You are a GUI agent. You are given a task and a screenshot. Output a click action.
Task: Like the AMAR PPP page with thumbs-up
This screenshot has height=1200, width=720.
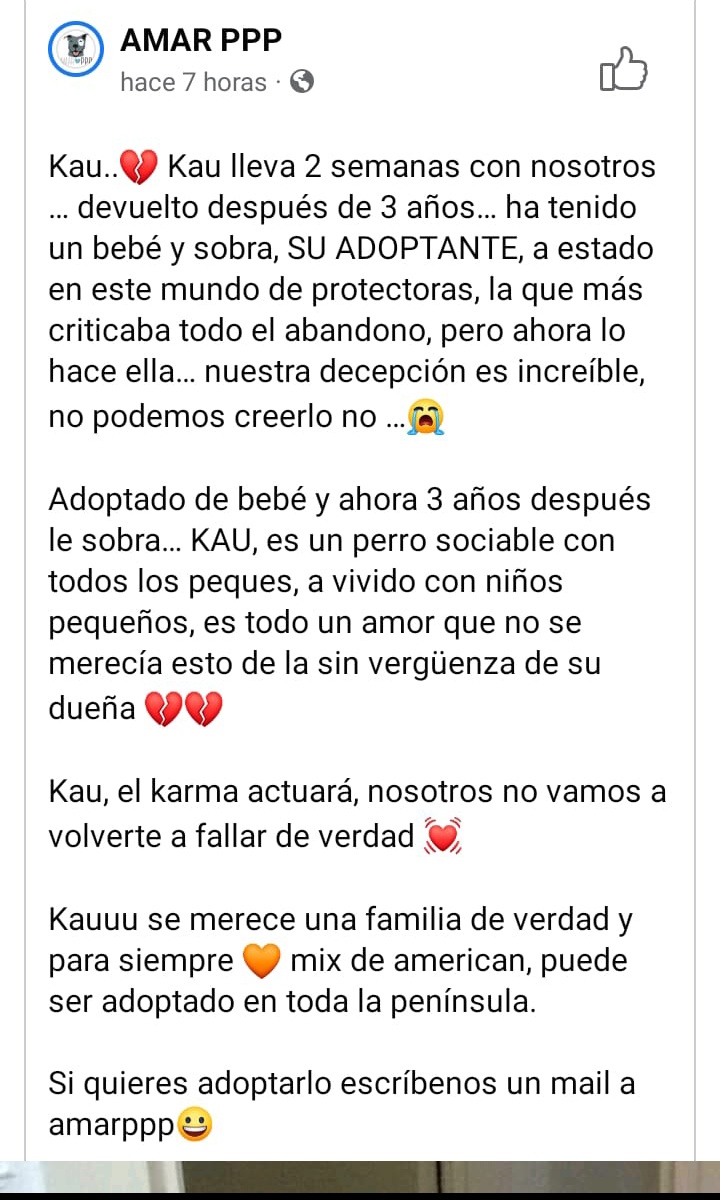pos(623,69)
